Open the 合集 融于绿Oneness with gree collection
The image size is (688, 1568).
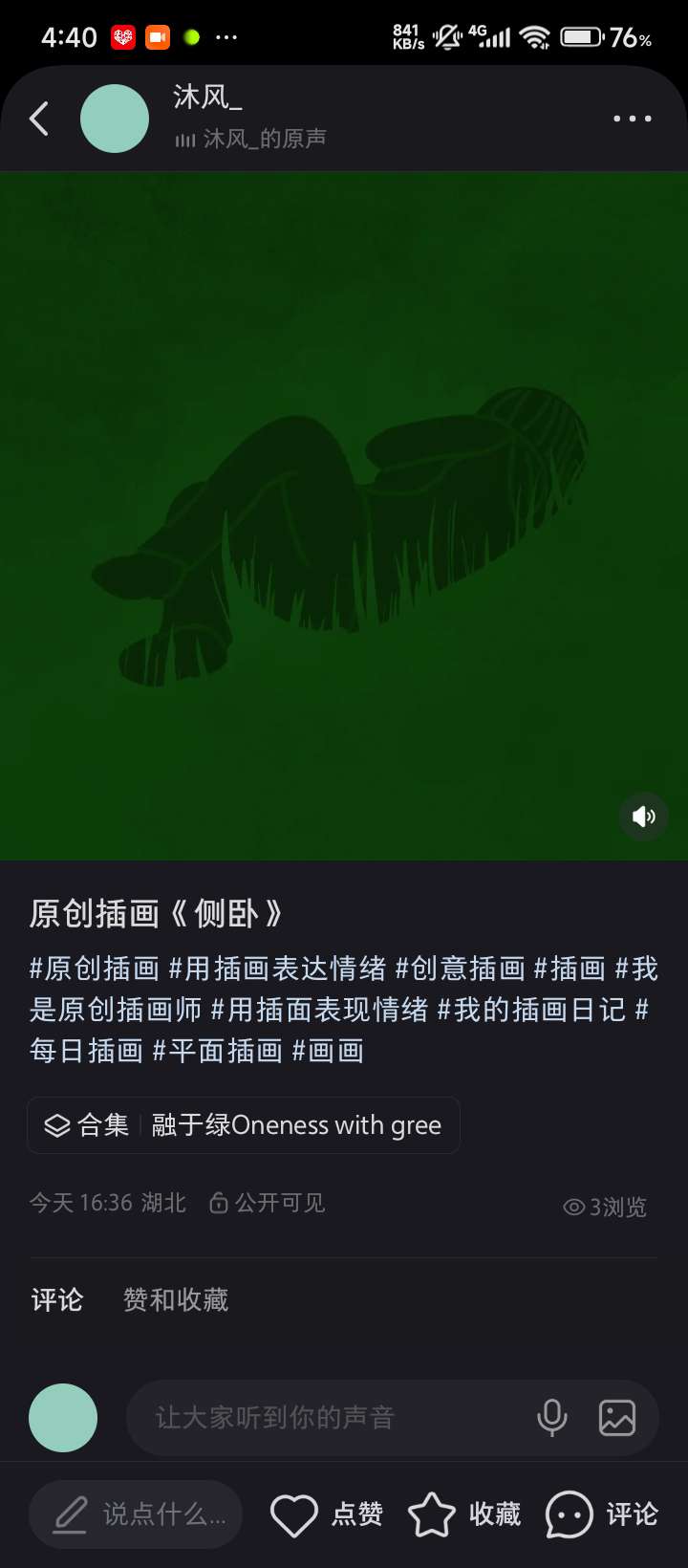pos(244,1125)
